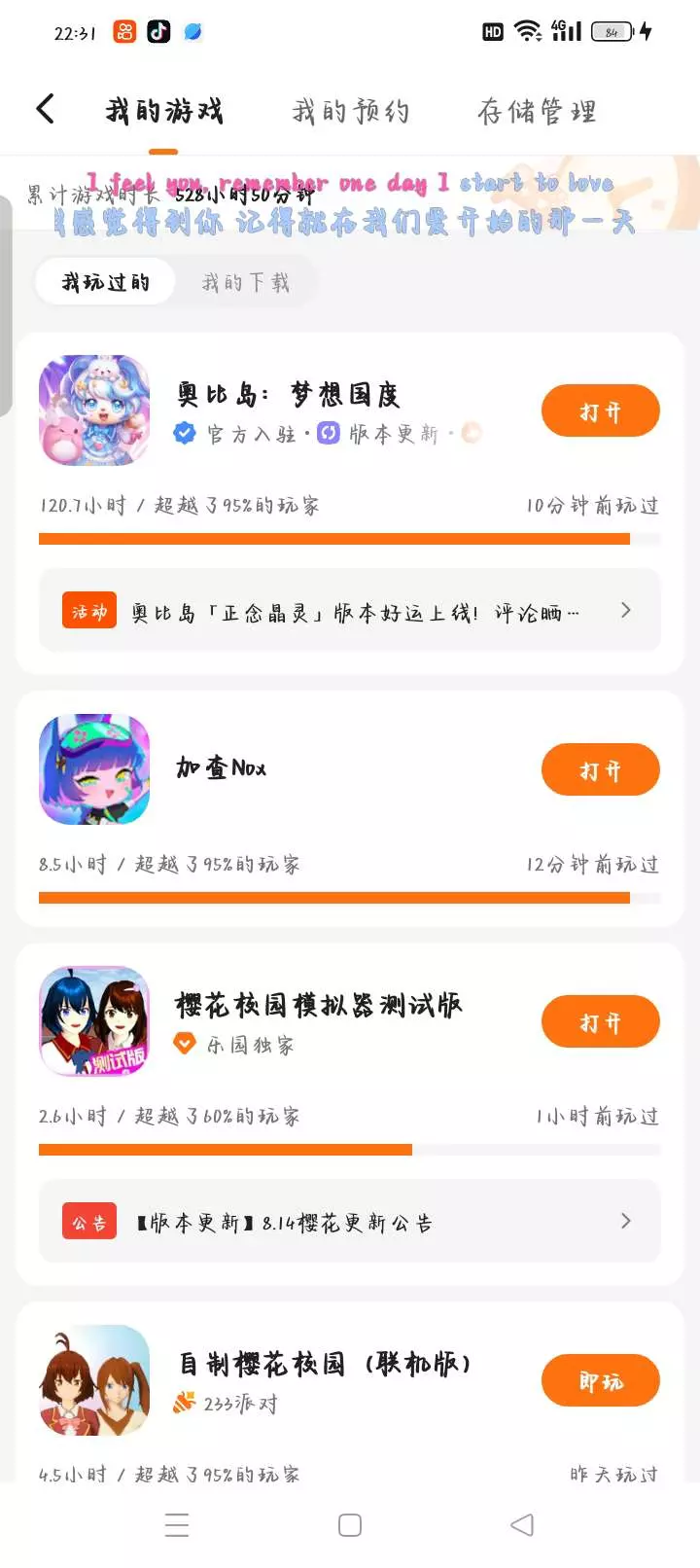The width and height of the screenshot is (700, 1568).
Task: Open 奥比岛：梦想国度 with its 打开 button
Action: tap(600, 411)
